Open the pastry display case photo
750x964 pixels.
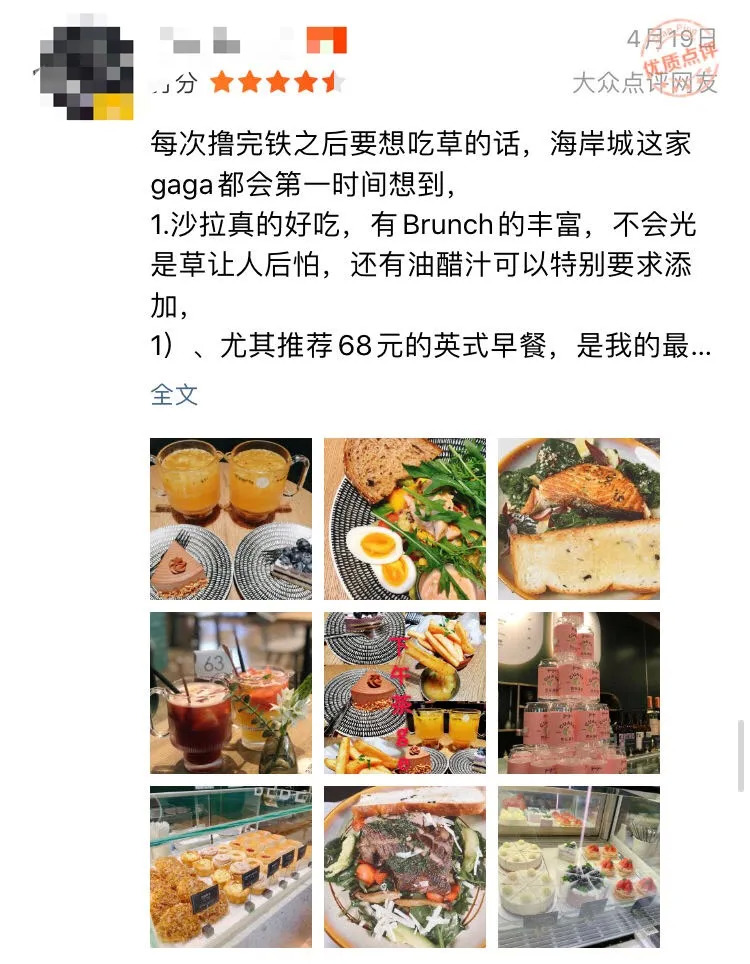click(x=231, y=867)
